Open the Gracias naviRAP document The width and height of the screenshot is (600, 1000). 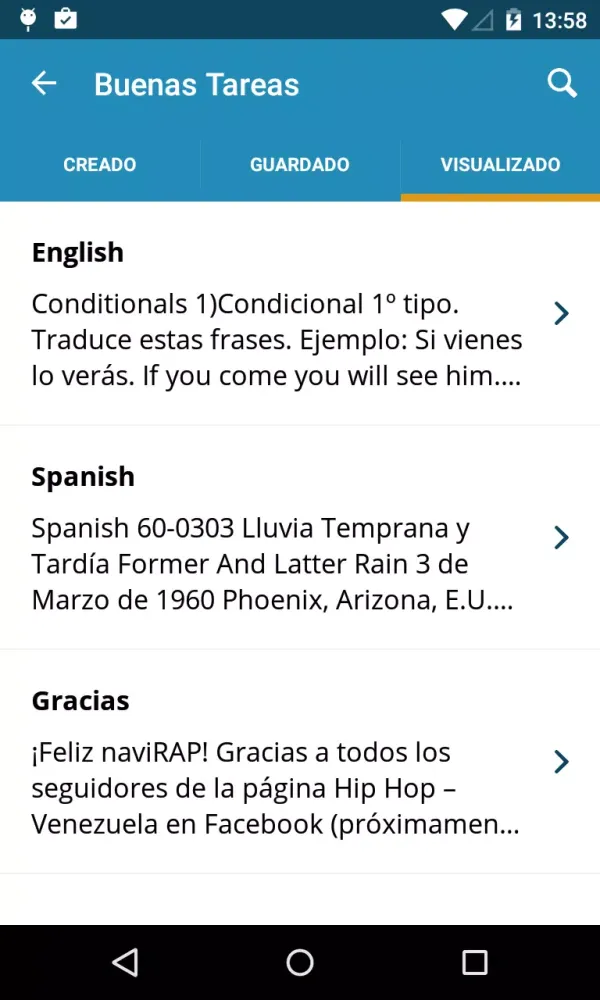click(300, 762)
